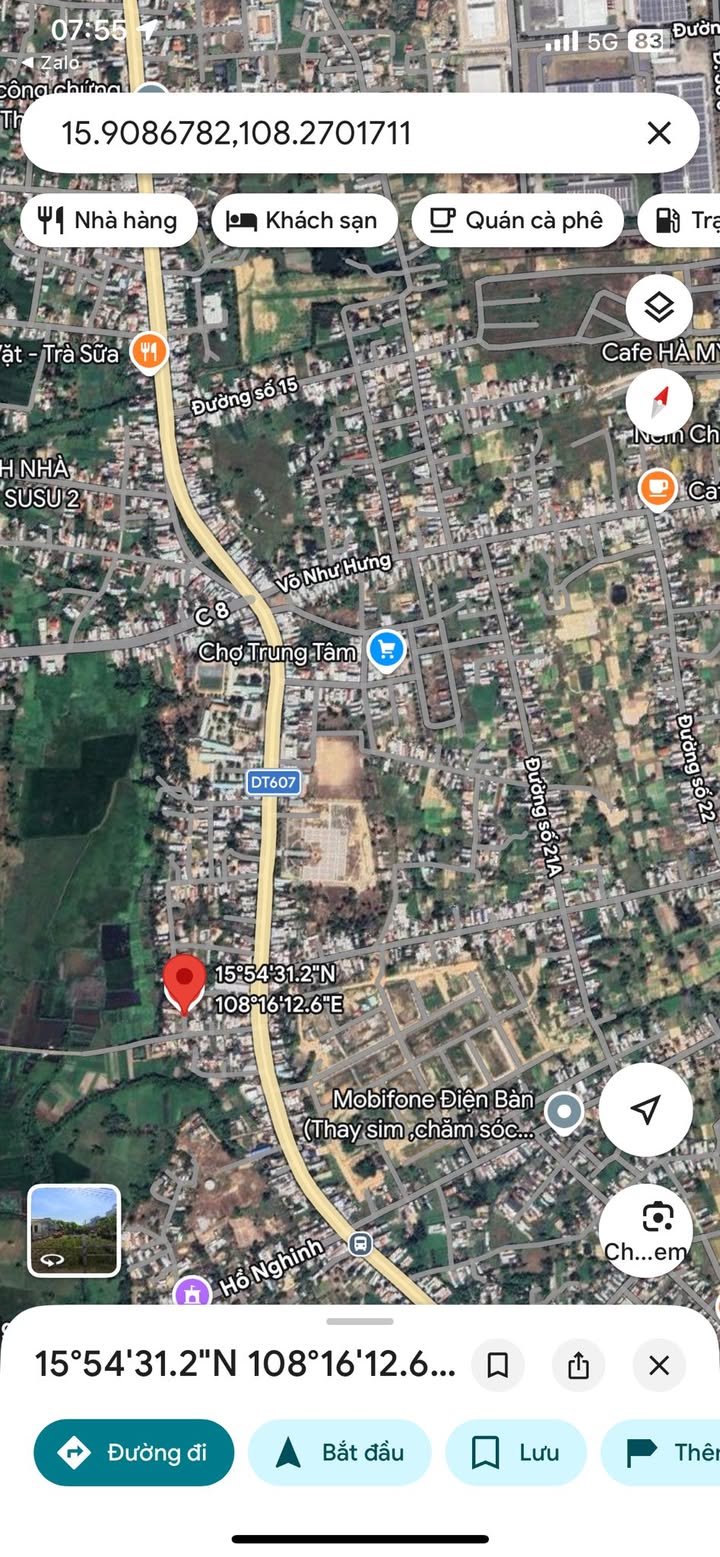Bookmark this location from the sheet header
Screen dimensions: 720x1557
click(498, 1365)
